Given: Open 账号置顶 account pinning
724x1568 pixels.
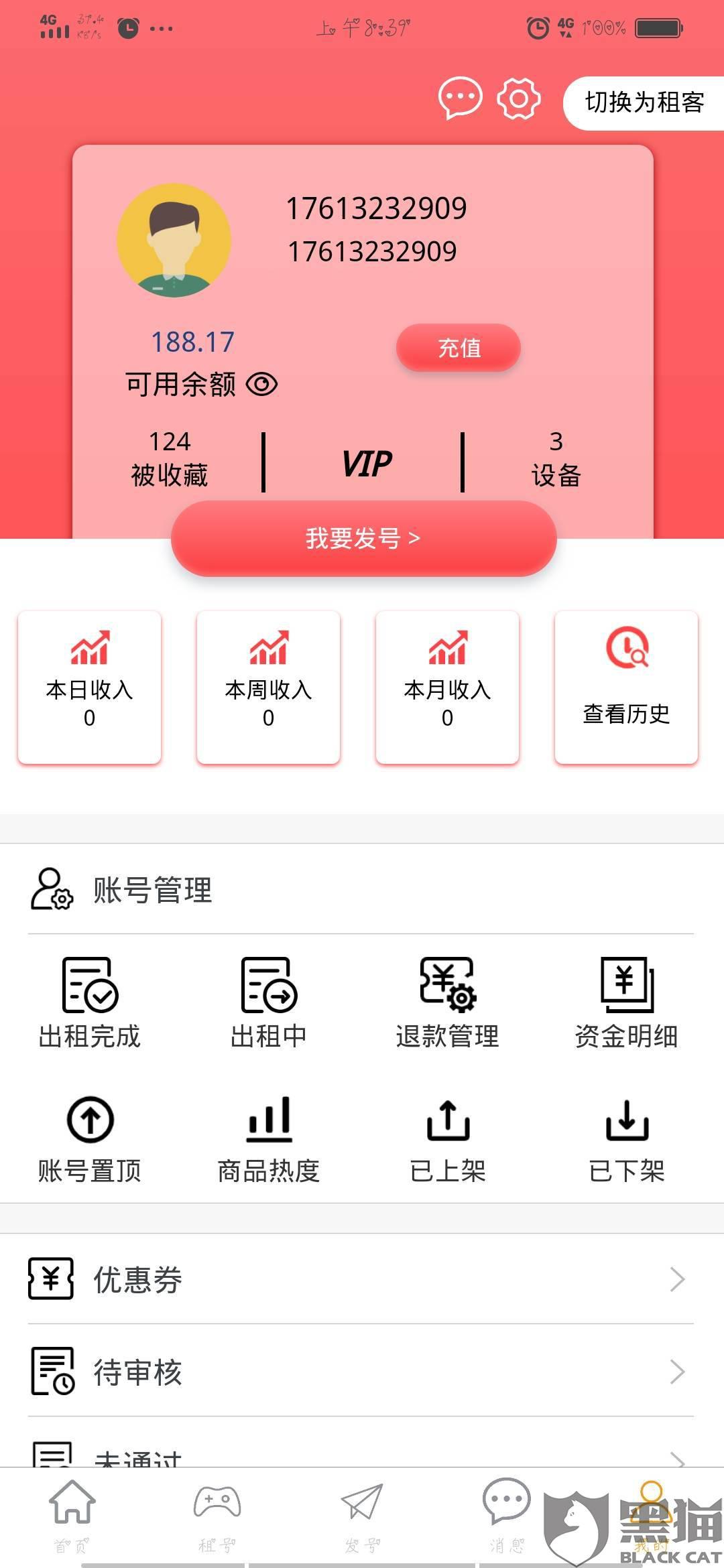Looking at the screenshot, I should [x=90, y=1140].
